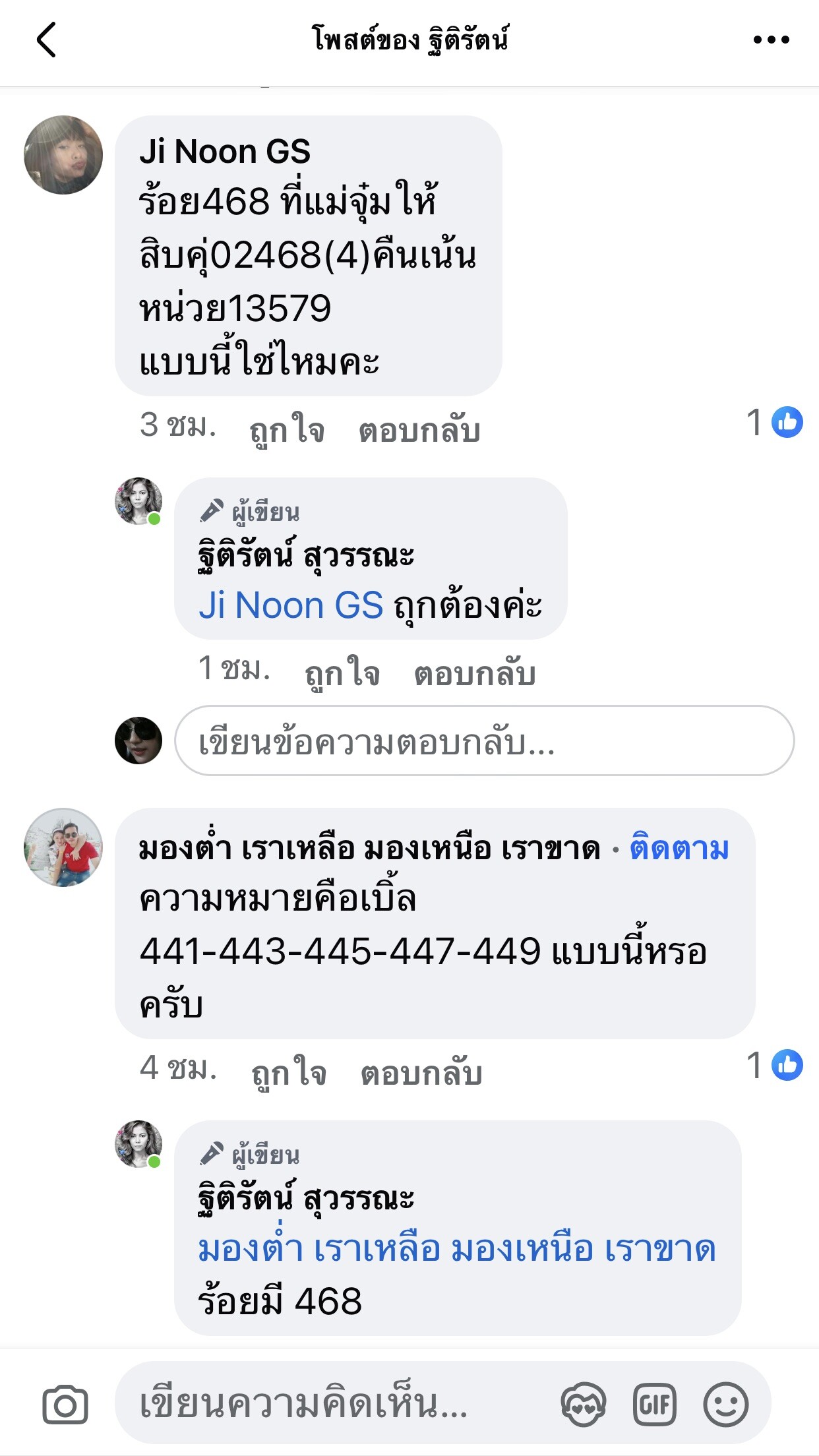Focus the เขียนข้อความตอบกลับ reply field

coord(484,741)
